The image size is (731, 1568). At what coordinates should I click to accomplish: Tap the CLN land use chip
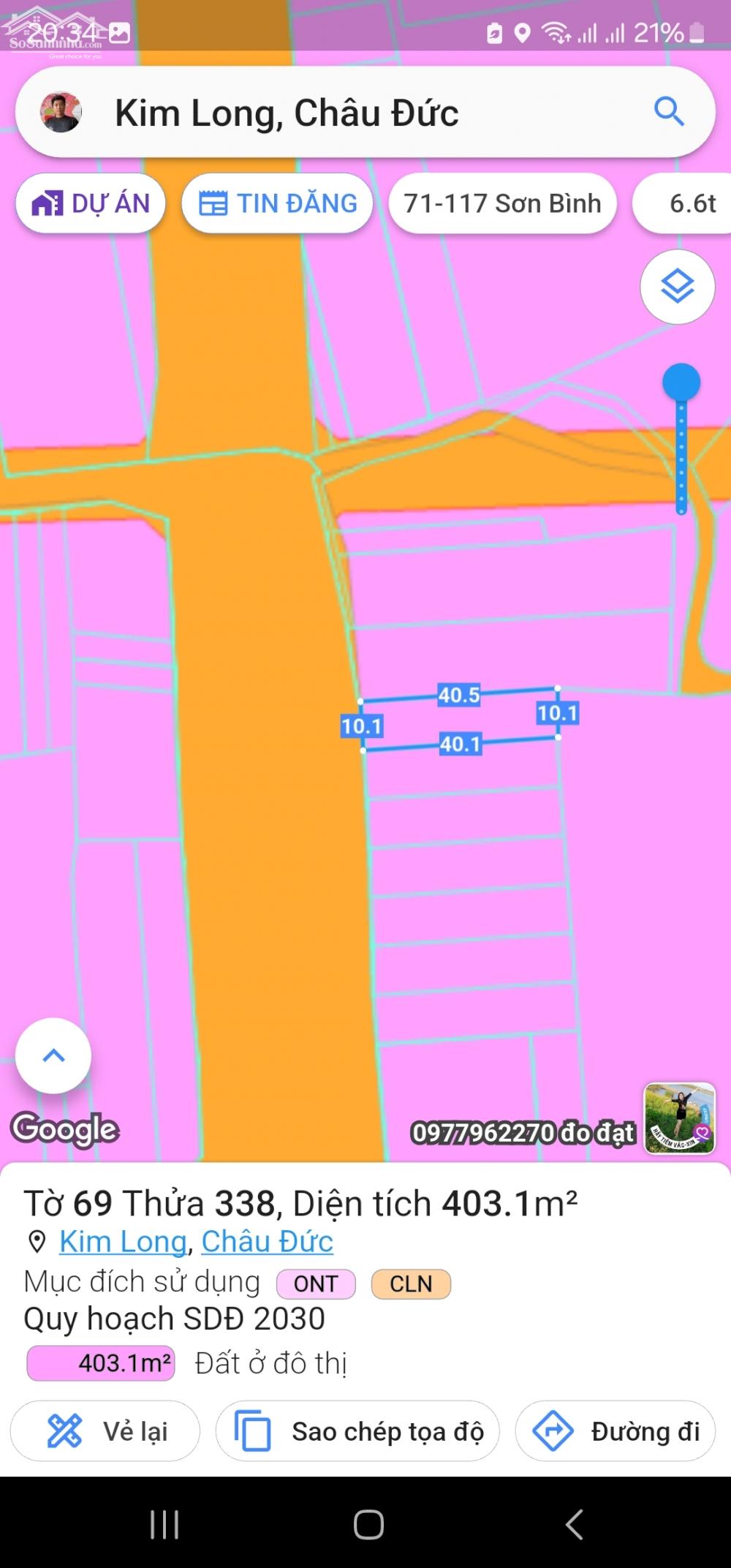(x=411, y=1284)
